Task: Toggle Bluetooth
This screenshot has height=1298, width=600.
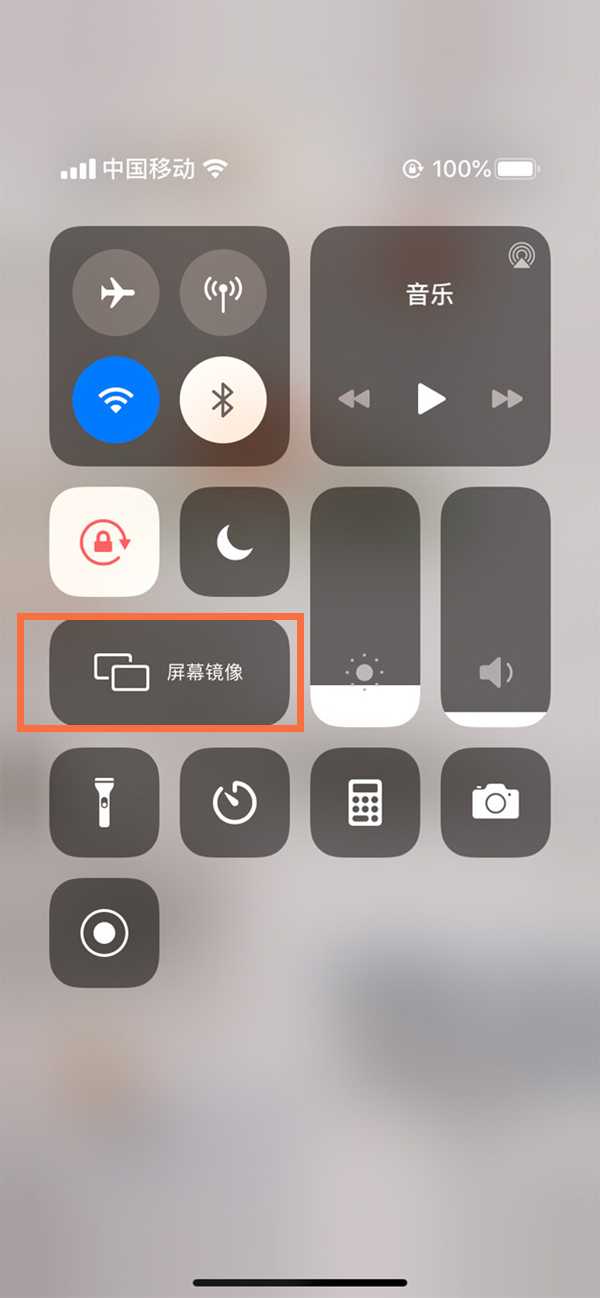Action: [x=223, y=400]
